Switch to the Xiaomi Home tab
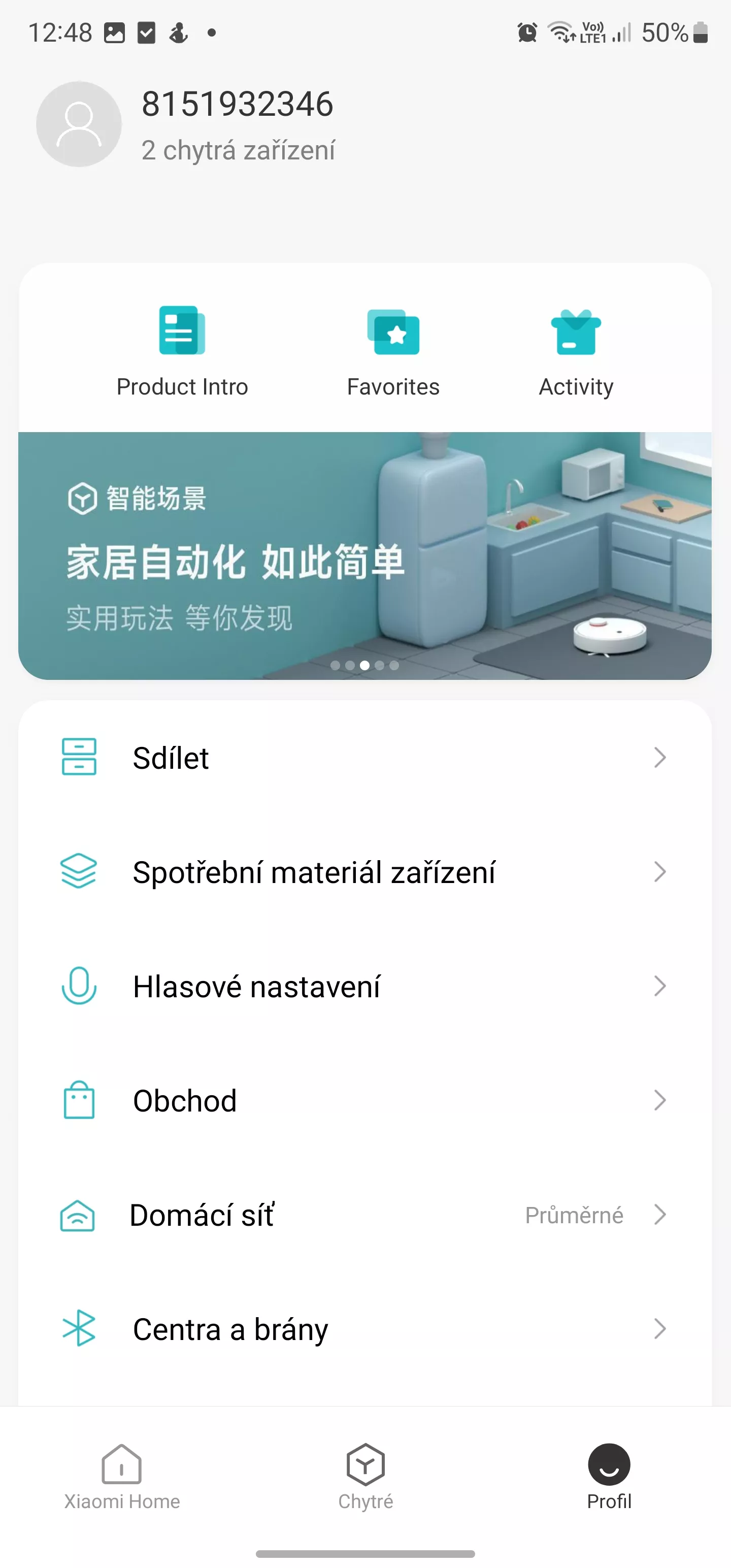 click(x=122, y=1477)
